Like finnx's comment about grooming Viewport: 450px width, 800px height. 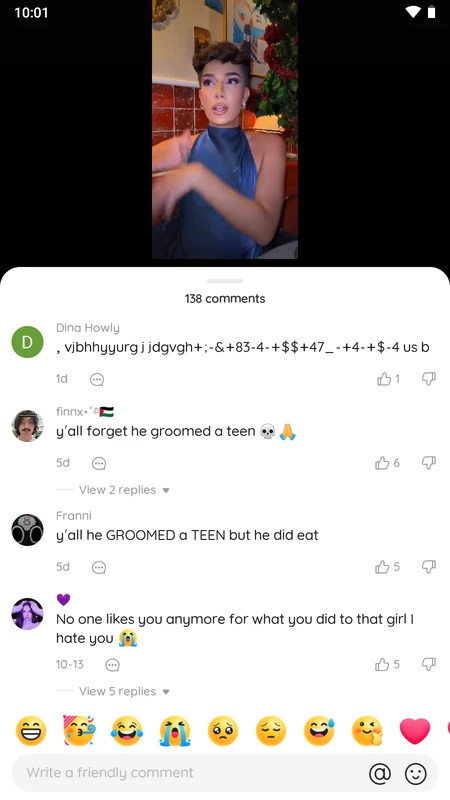tap(382, 463)
